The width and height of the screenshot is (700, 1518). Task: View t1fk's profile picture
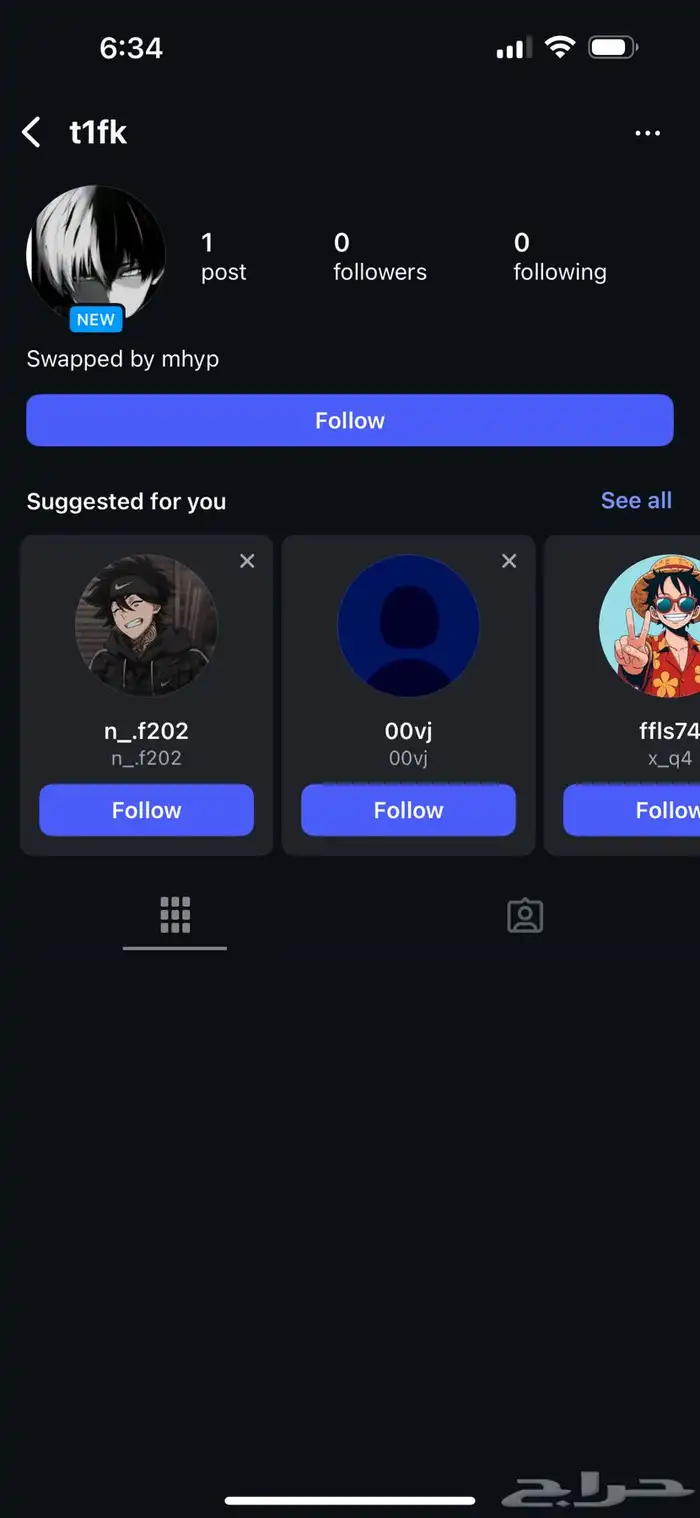click(x=96, y=254)
